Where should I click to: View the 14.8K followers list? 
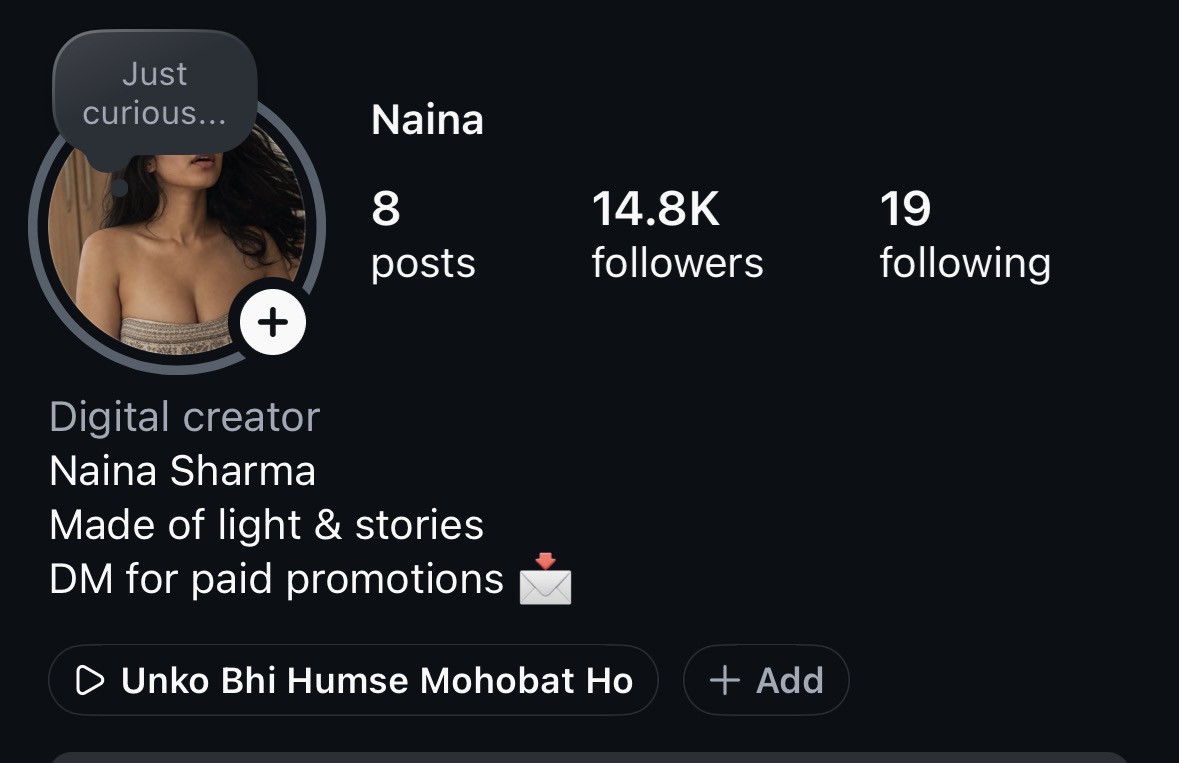(677, 235)
